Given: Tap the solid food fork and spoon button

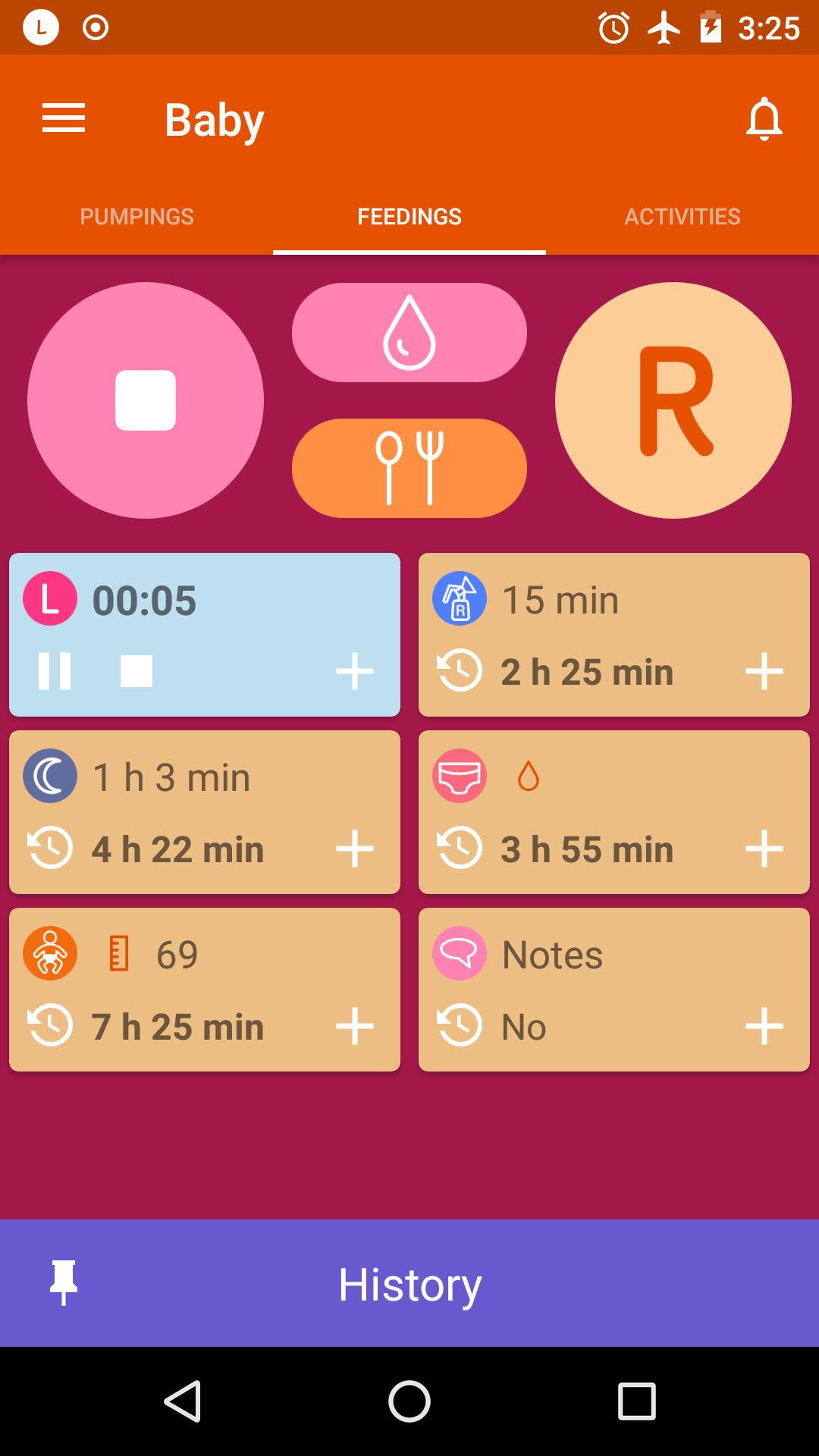Looking at the screenshot, I should click(409, 468).
